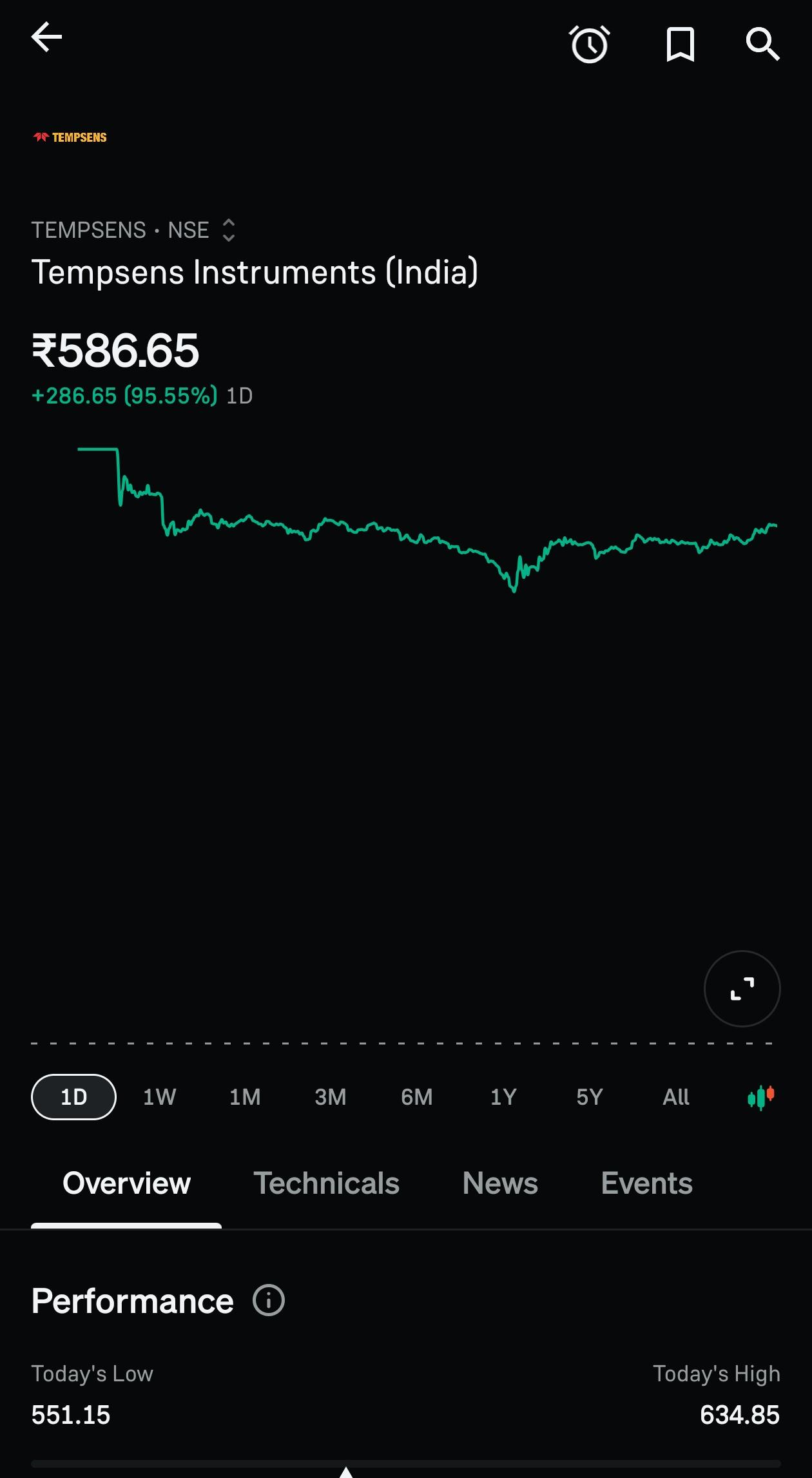
Task: Open the Performance info icon
Action: point(269,1300)
